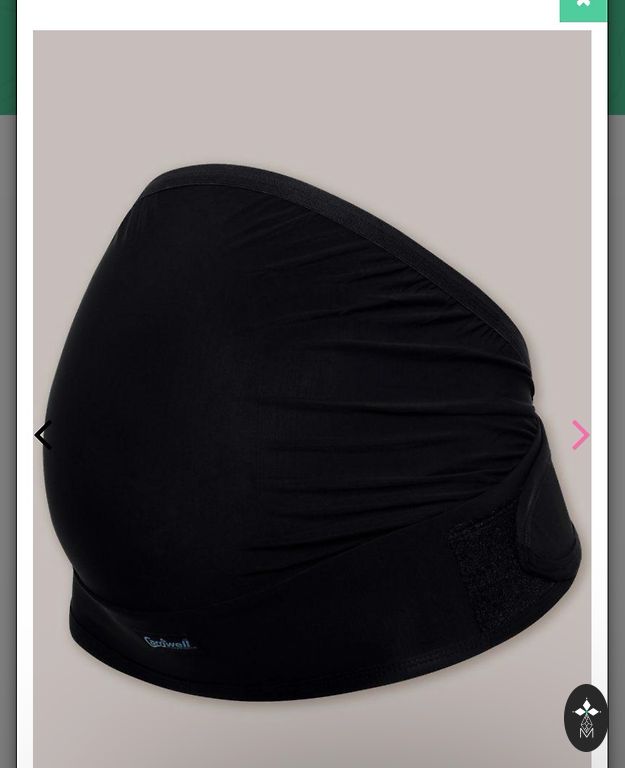Open the floating black logo button
The height and width of the screenshot is (768, 625).
(x=586, y=717)
